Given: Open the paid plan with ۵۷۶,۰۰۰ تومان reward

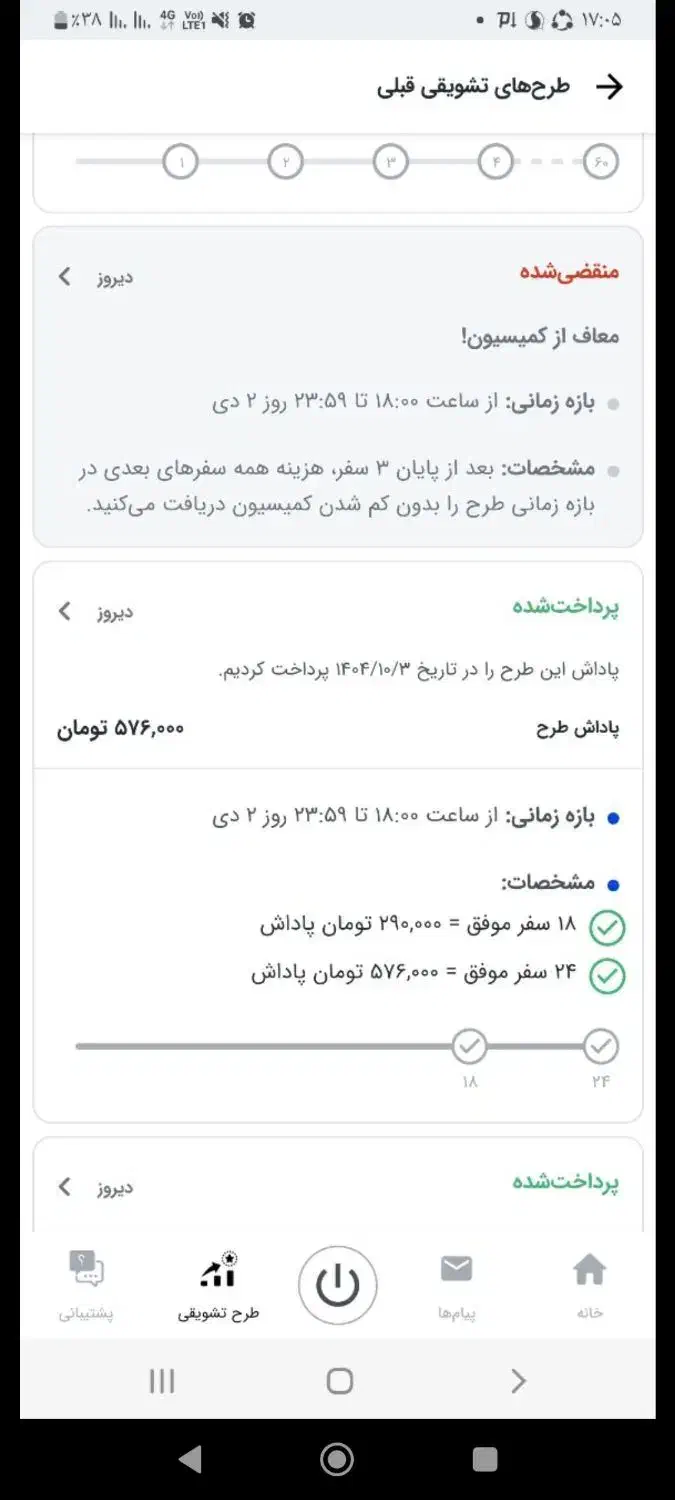Looking at the screenshot, I should point(65,611).
